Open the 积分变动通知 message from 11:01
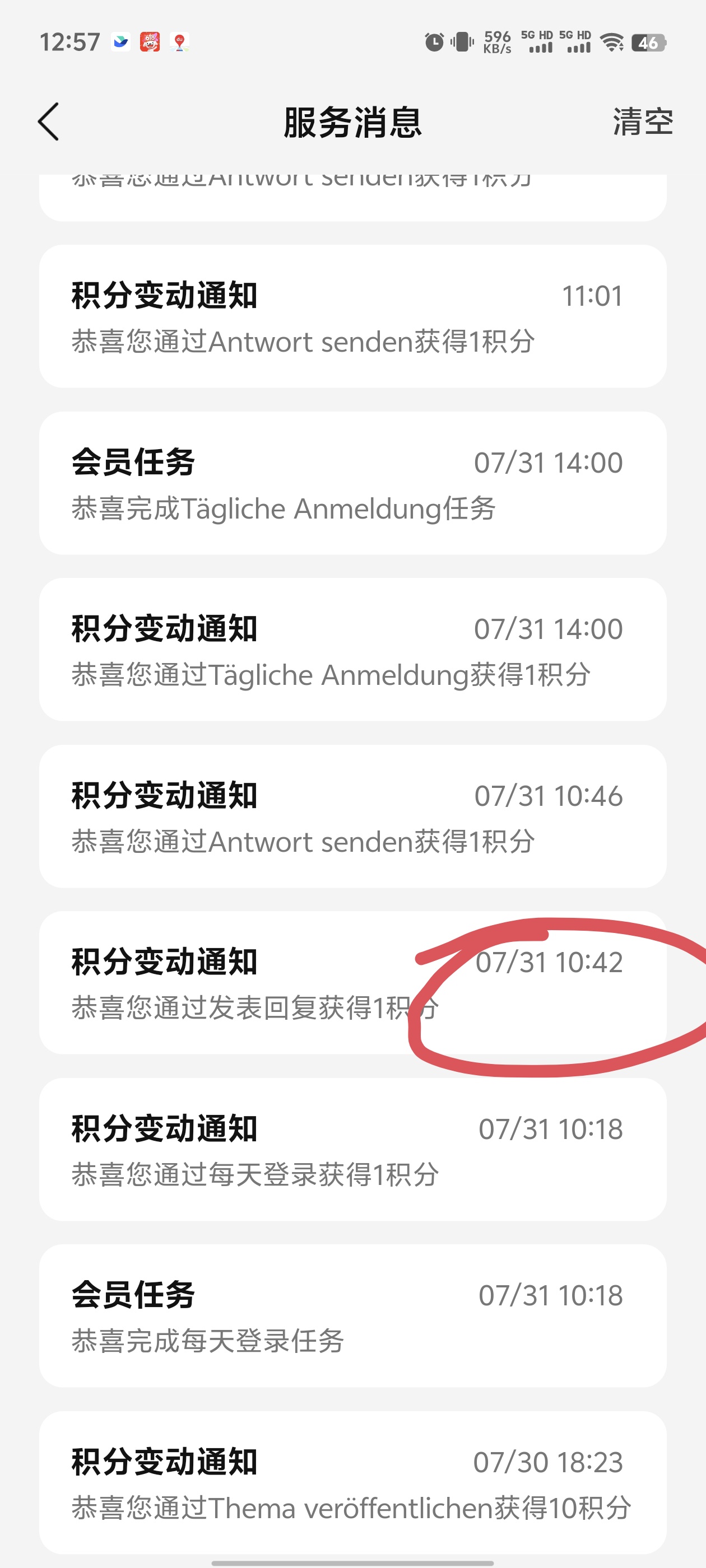This screenshot has width=706, height=1568. [x=352, y=316]
